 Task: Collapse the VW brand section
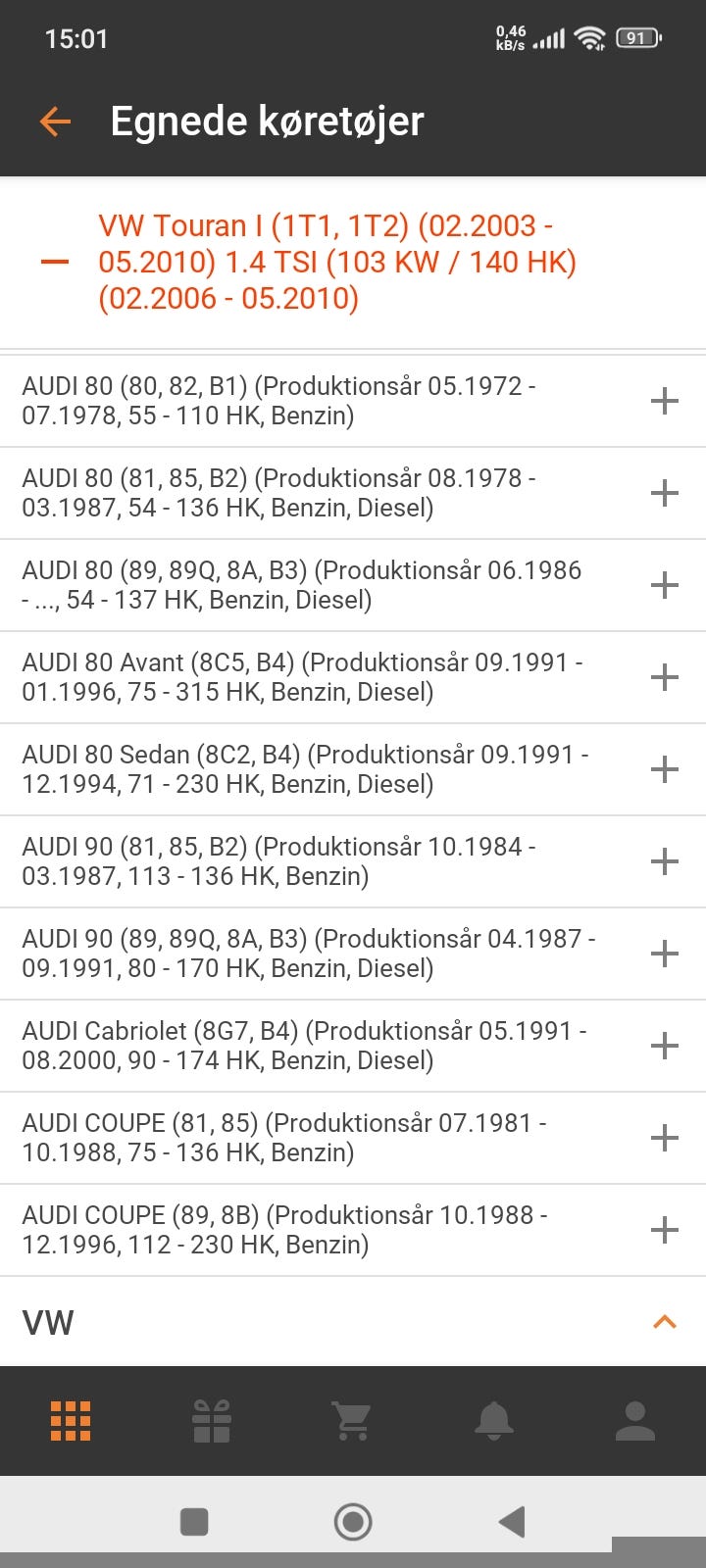tap(664, 1322)
